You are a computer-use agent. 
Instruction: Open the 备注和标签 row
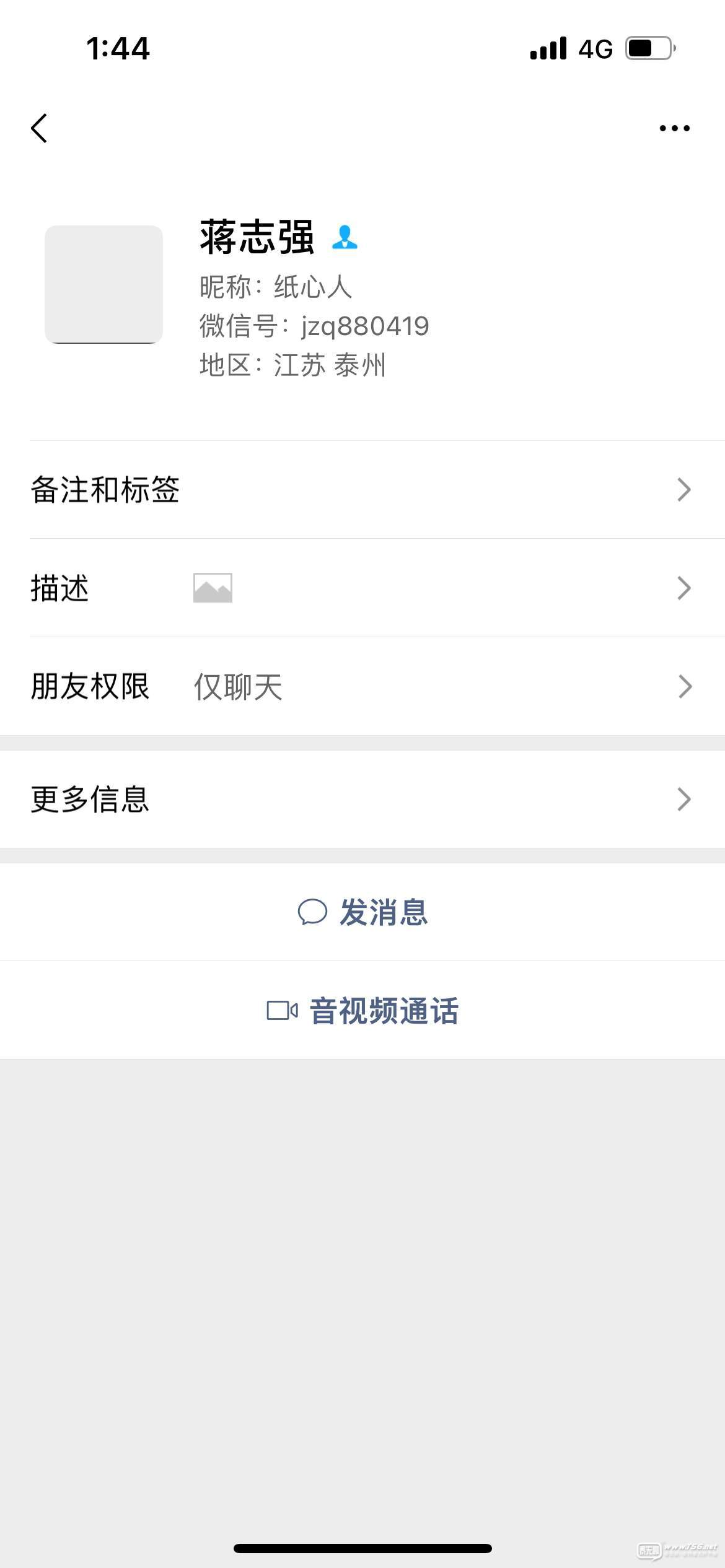click(362, 490)
